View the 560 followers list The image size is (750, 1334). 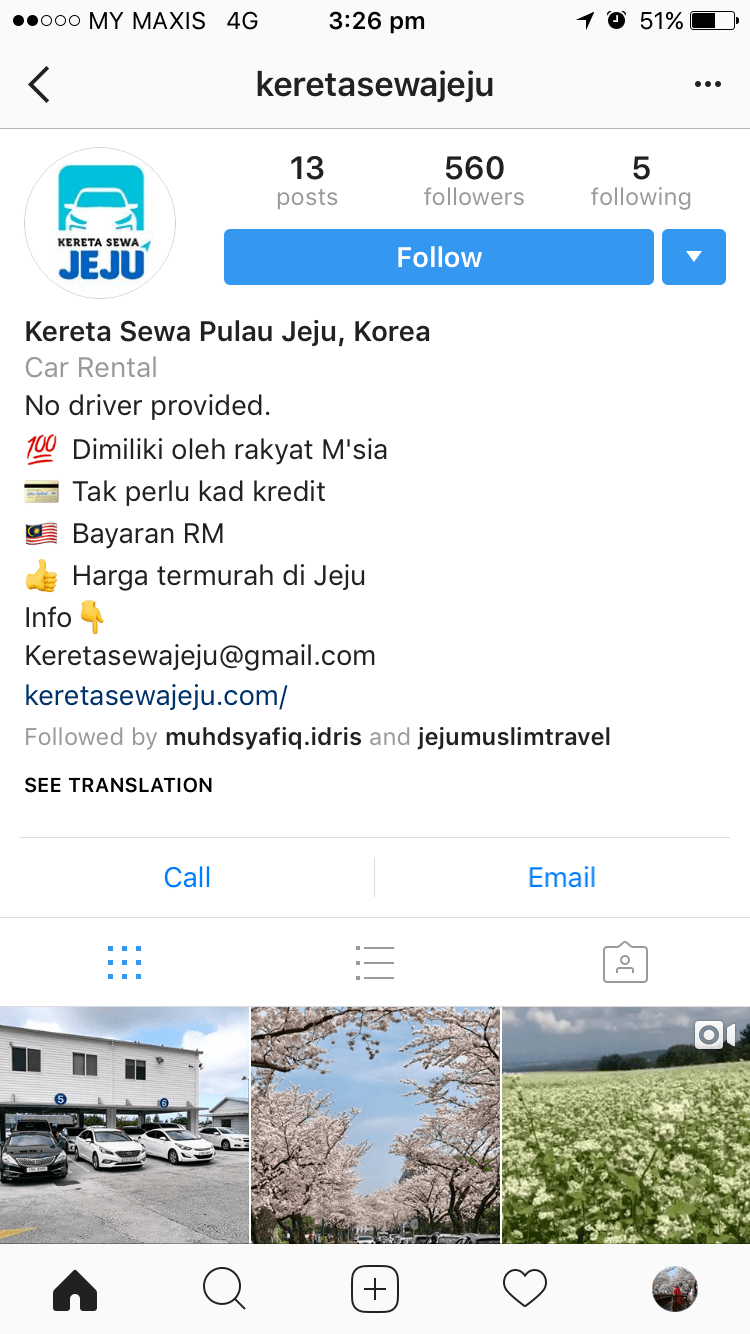473,181
